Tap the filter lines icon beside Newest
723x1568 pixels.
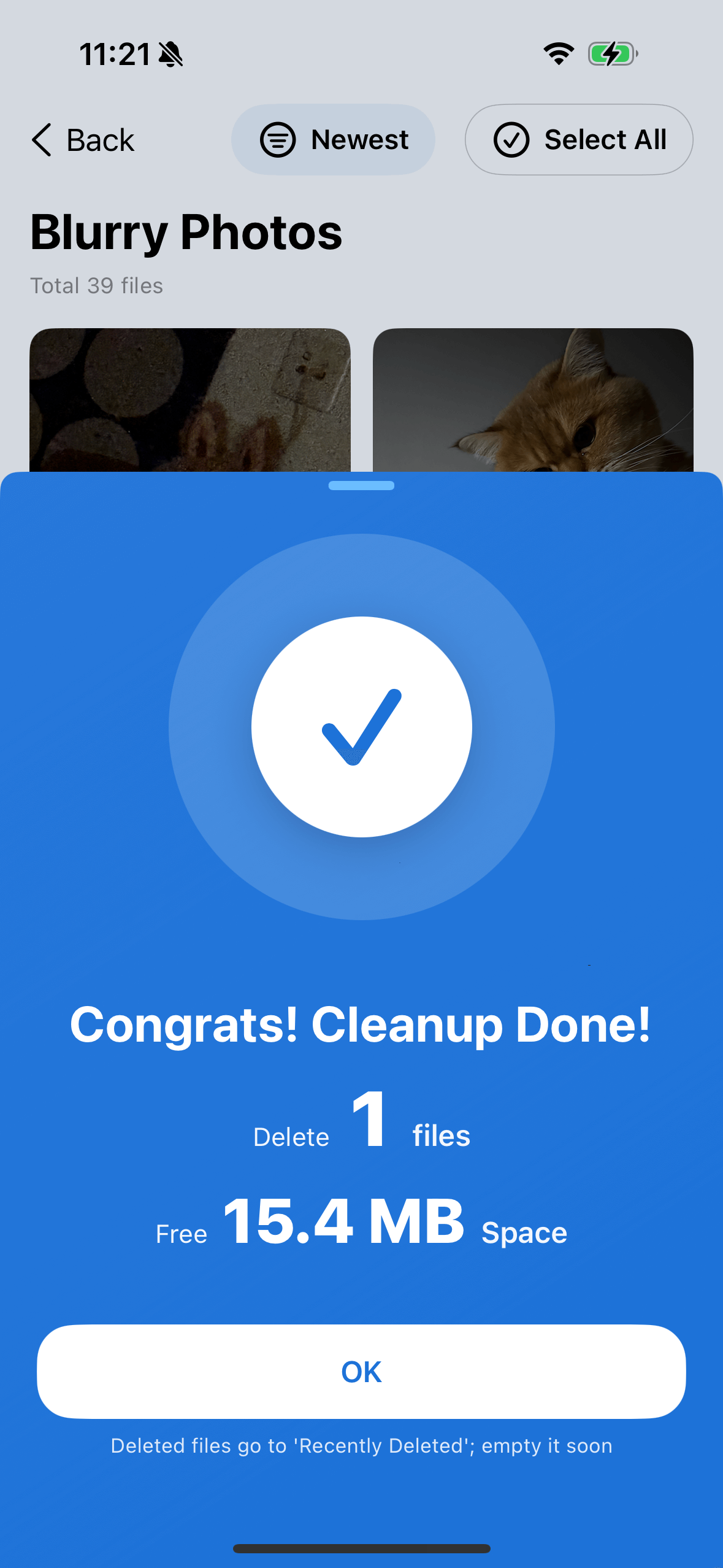tap(277, 139)
